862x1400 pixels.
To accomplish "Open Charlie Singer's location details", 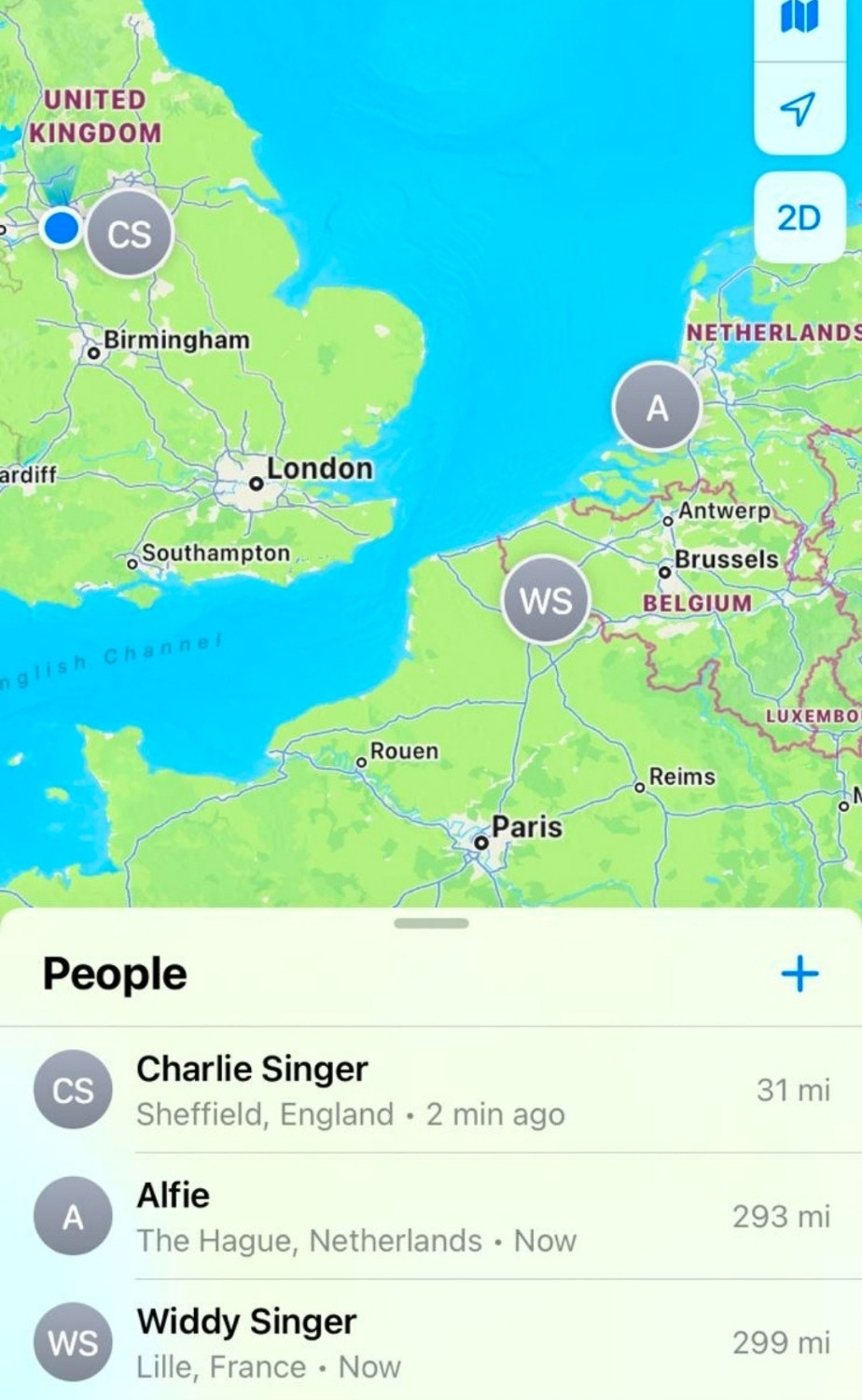I will [x=431, y=1089].
